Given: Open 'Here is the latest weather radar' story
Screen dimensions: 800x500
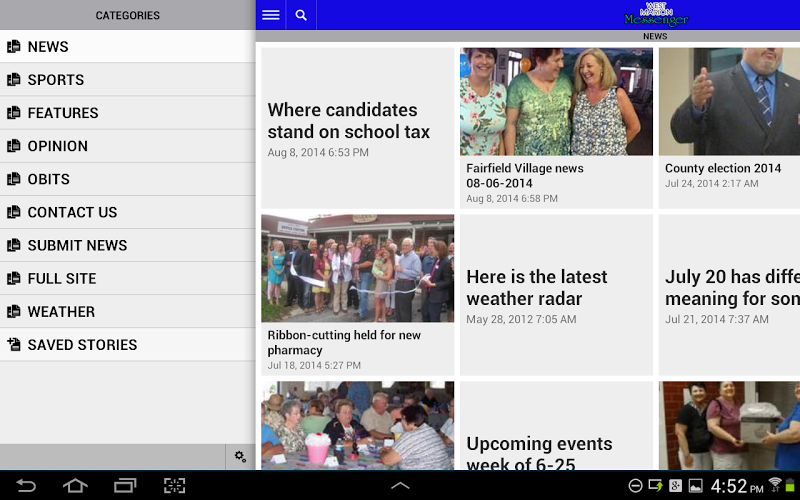Looking at the screenshot, I should pos(556,294).
